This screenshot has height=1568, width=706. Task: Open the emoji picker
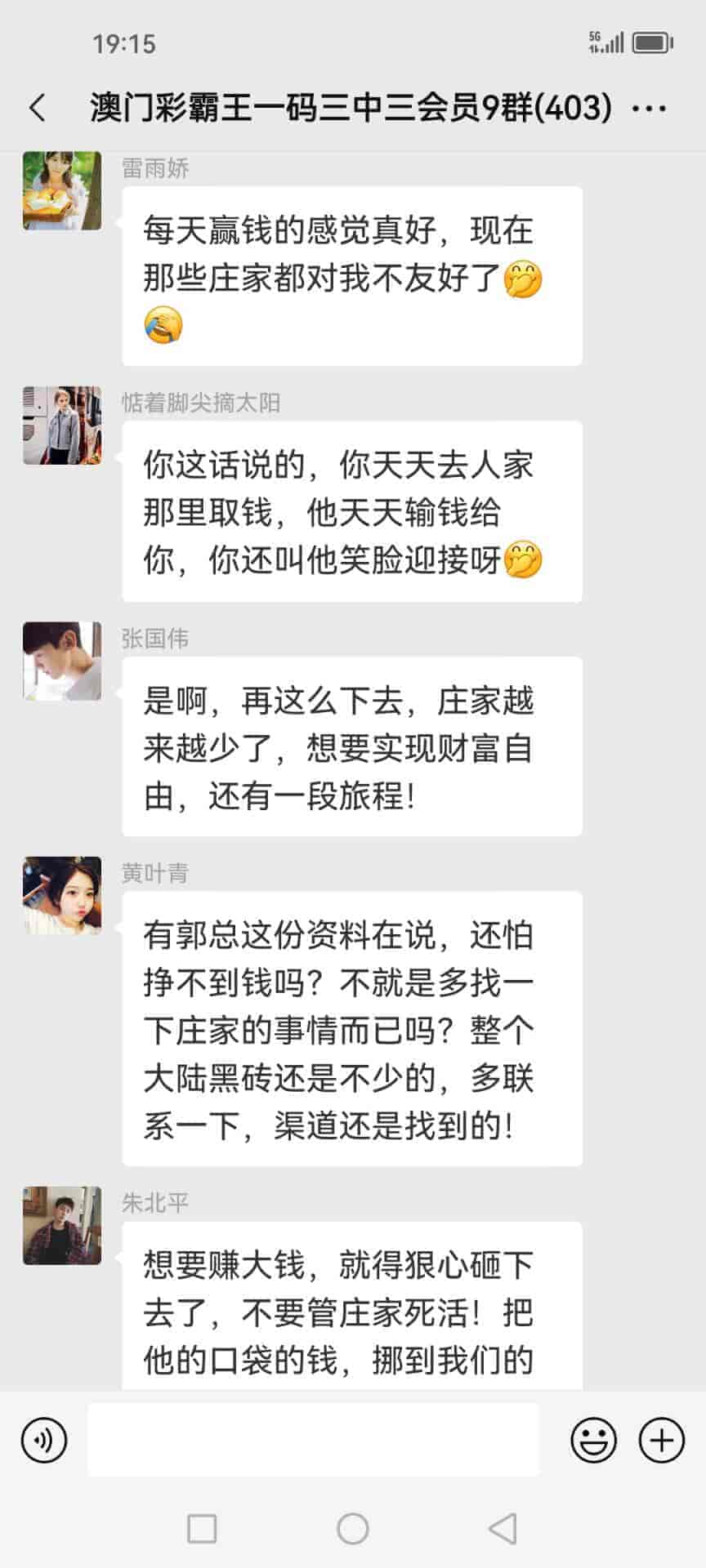pyautogui.click(x=593, y=1440)
